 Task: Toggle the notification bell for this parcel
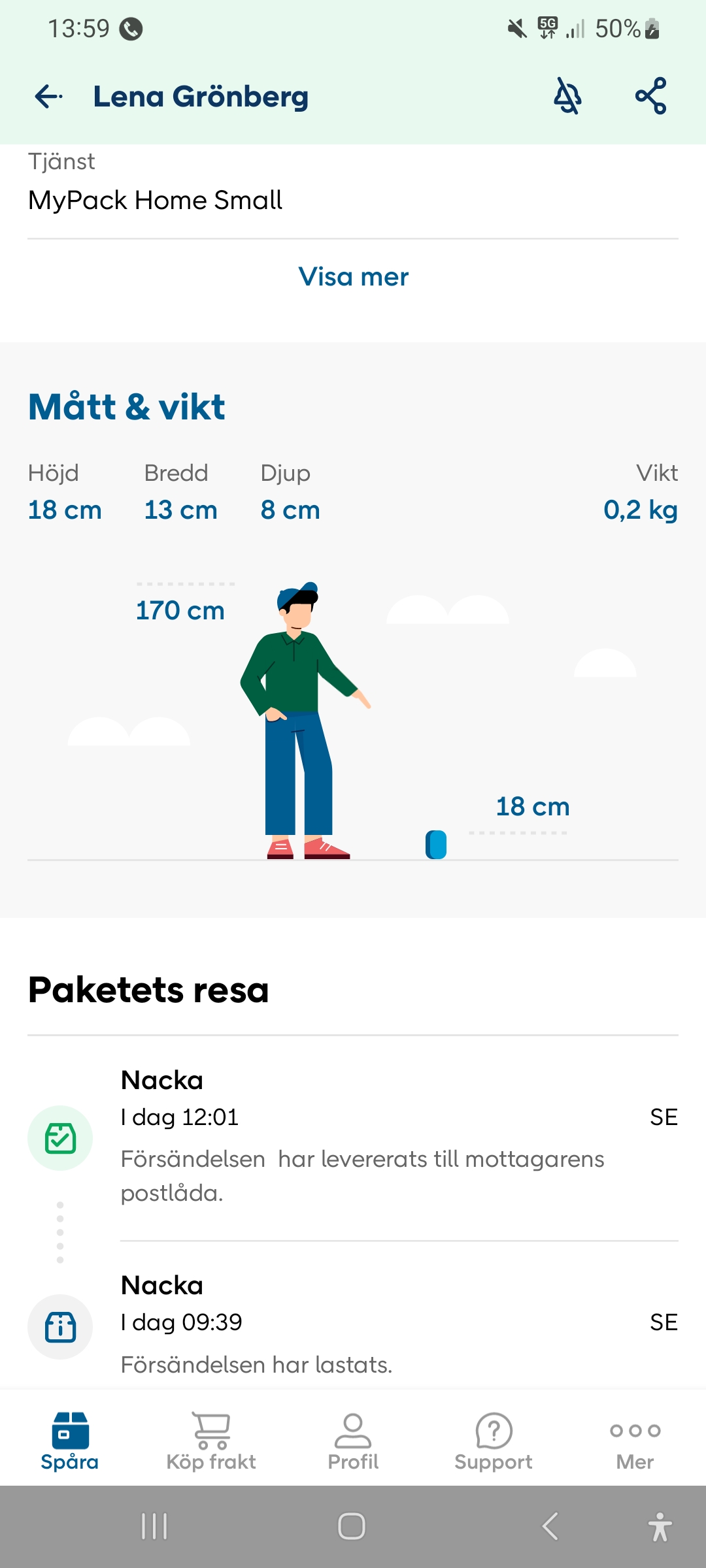567,97
